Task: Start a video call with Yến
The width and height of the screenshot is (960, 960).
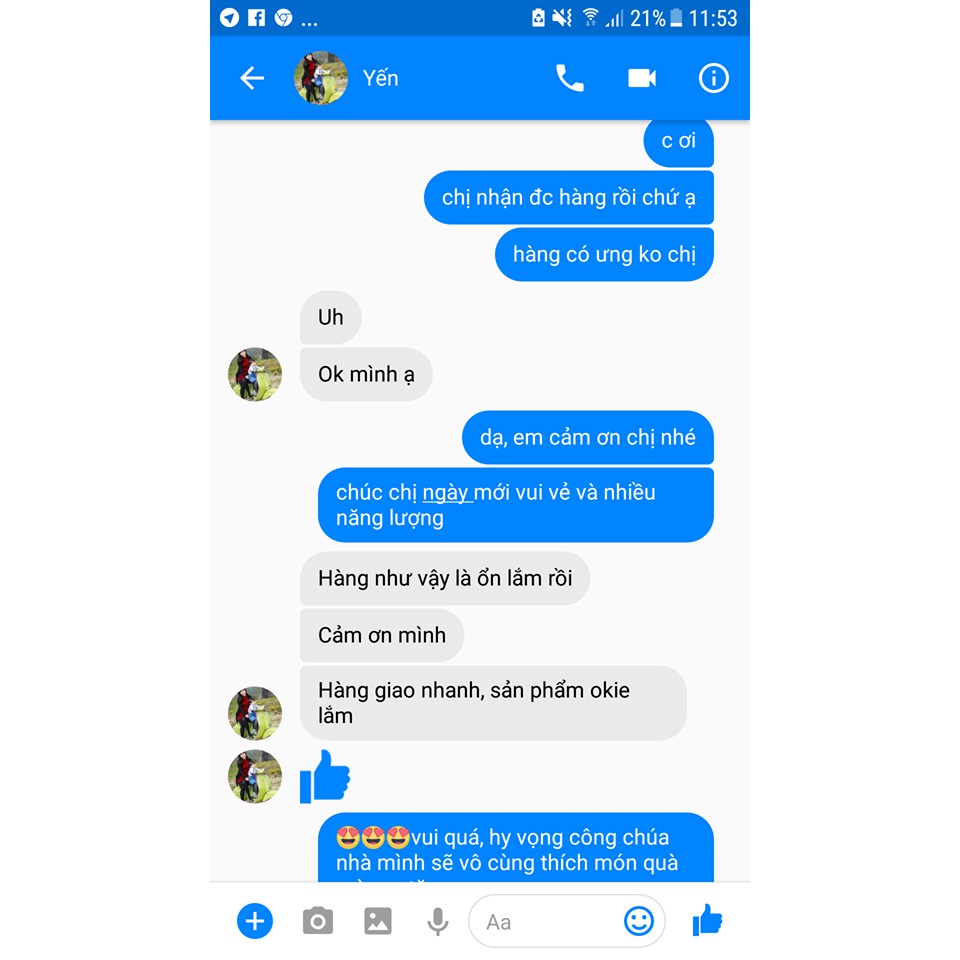Action: [x=642, y=78]
